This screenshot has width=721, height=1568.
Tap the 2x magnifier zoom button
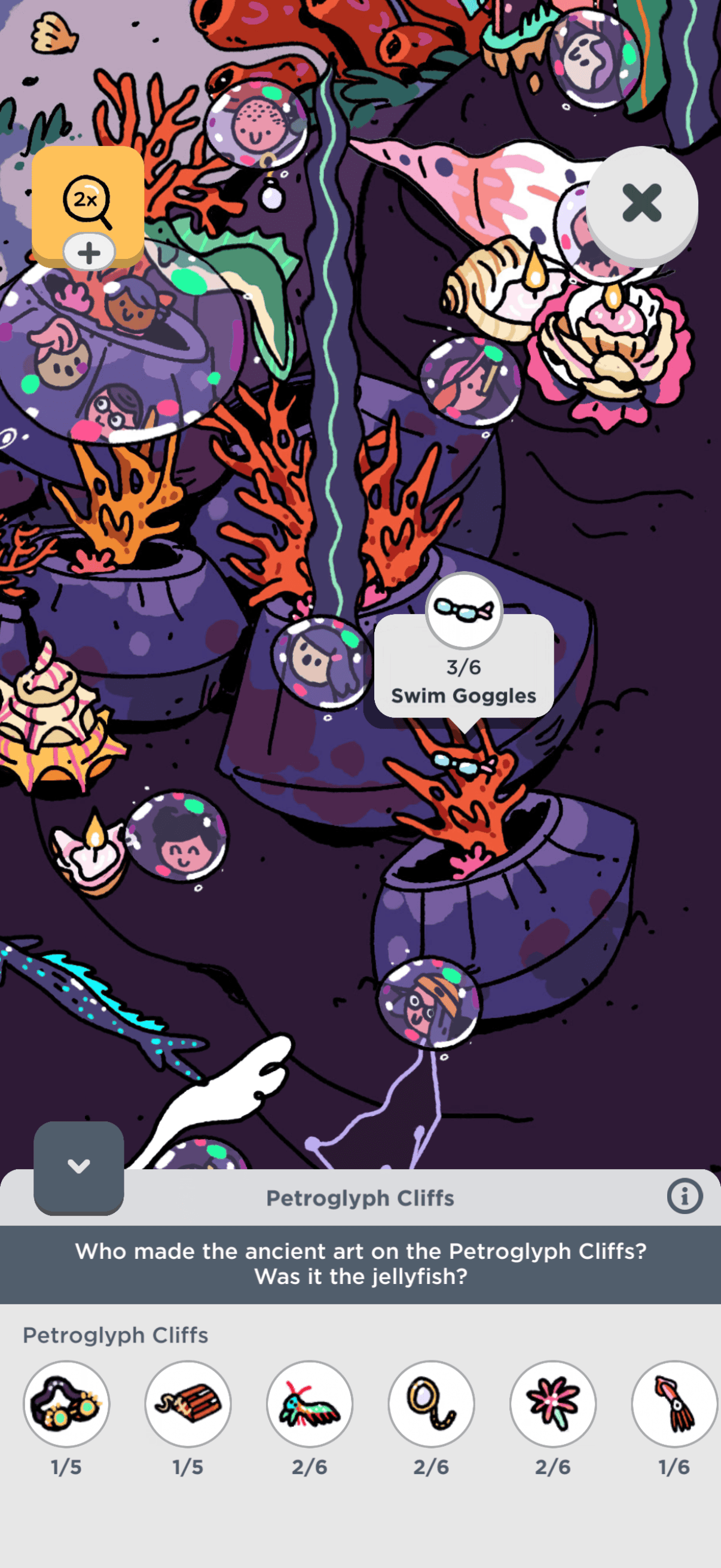[x=88, y=202]
